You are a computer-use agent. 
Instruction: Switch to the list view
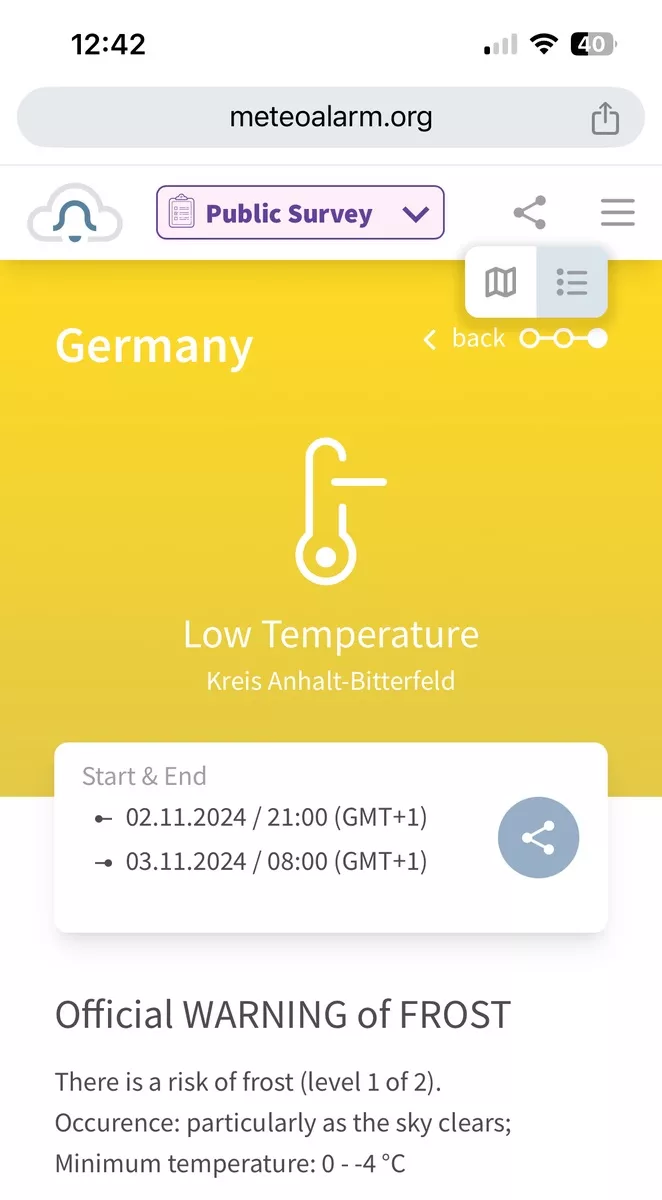(x=572, y=282)
